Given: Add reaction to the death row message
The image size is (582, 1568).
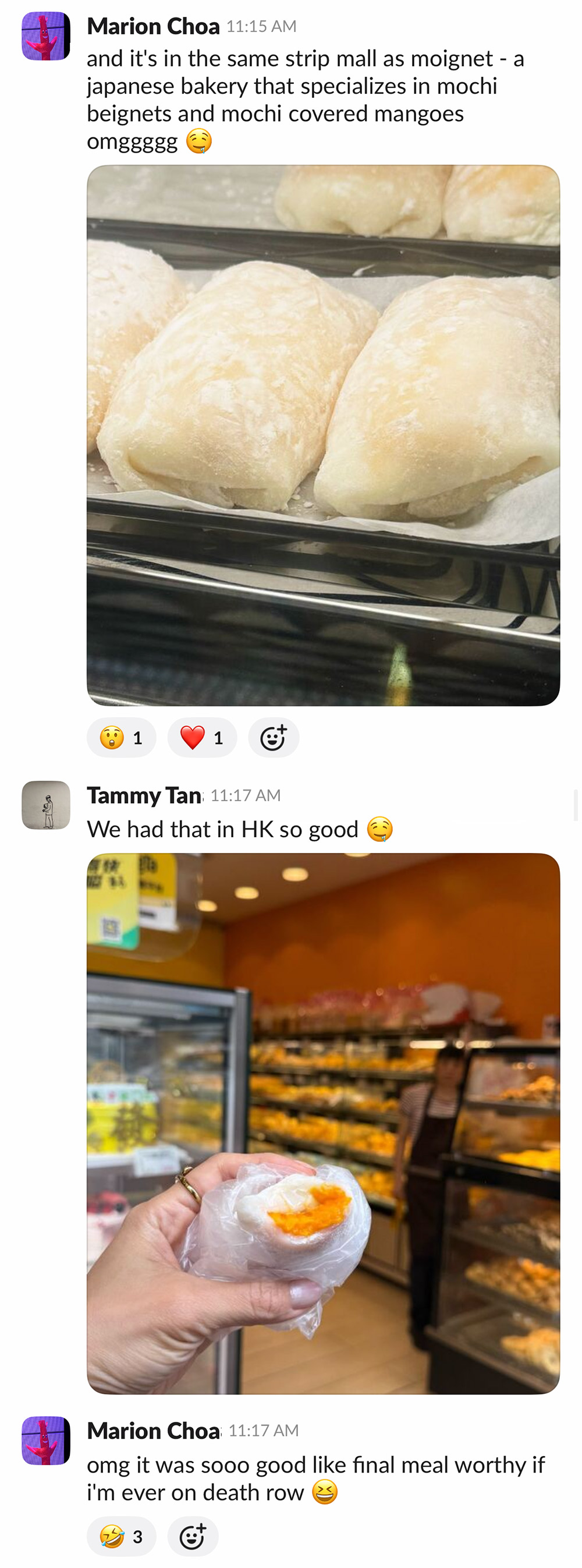Looking at the screenshot, I should (193, 1537).
